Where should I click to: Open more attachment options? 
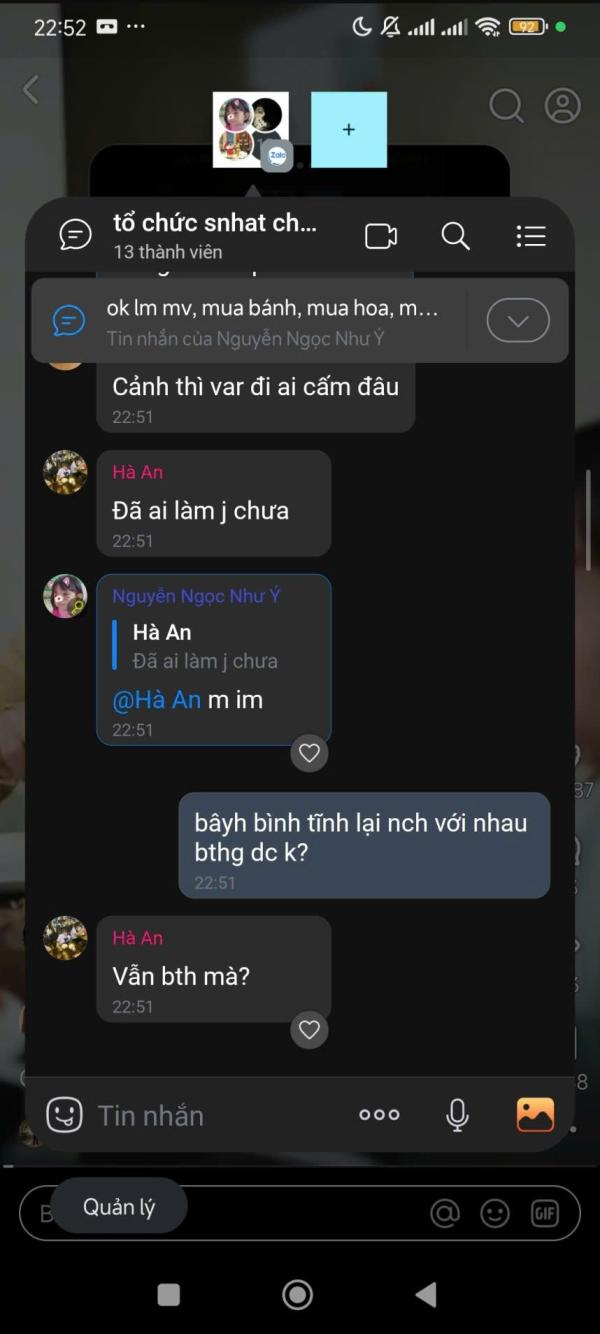[379, 1114]
